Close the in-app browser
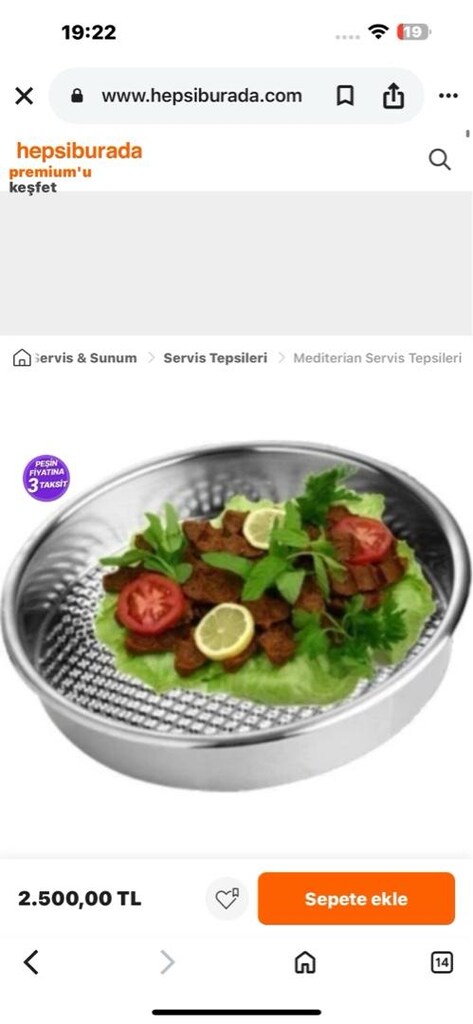Screen dimensions: 473x1024 tap(24, 96)
